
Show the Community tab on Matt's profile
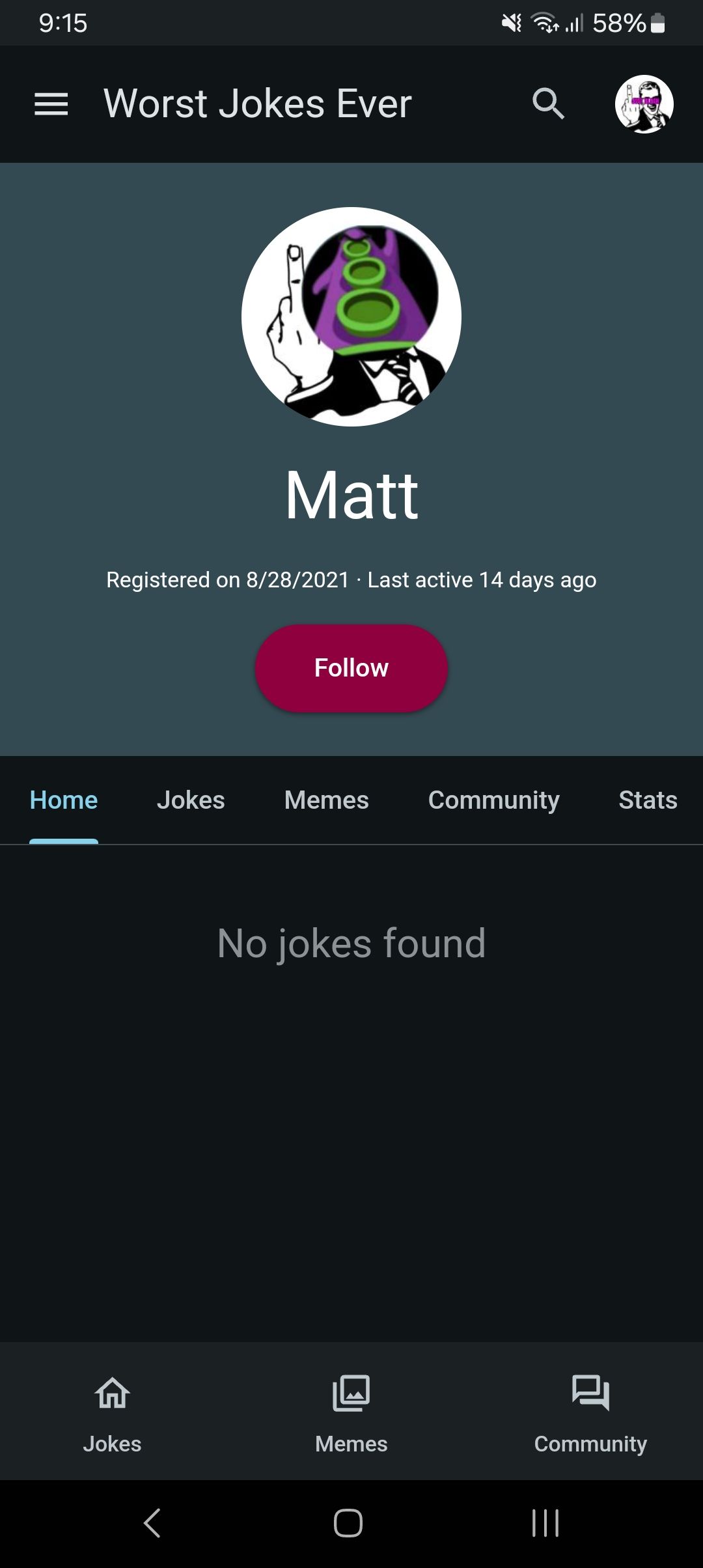point(493,800)
